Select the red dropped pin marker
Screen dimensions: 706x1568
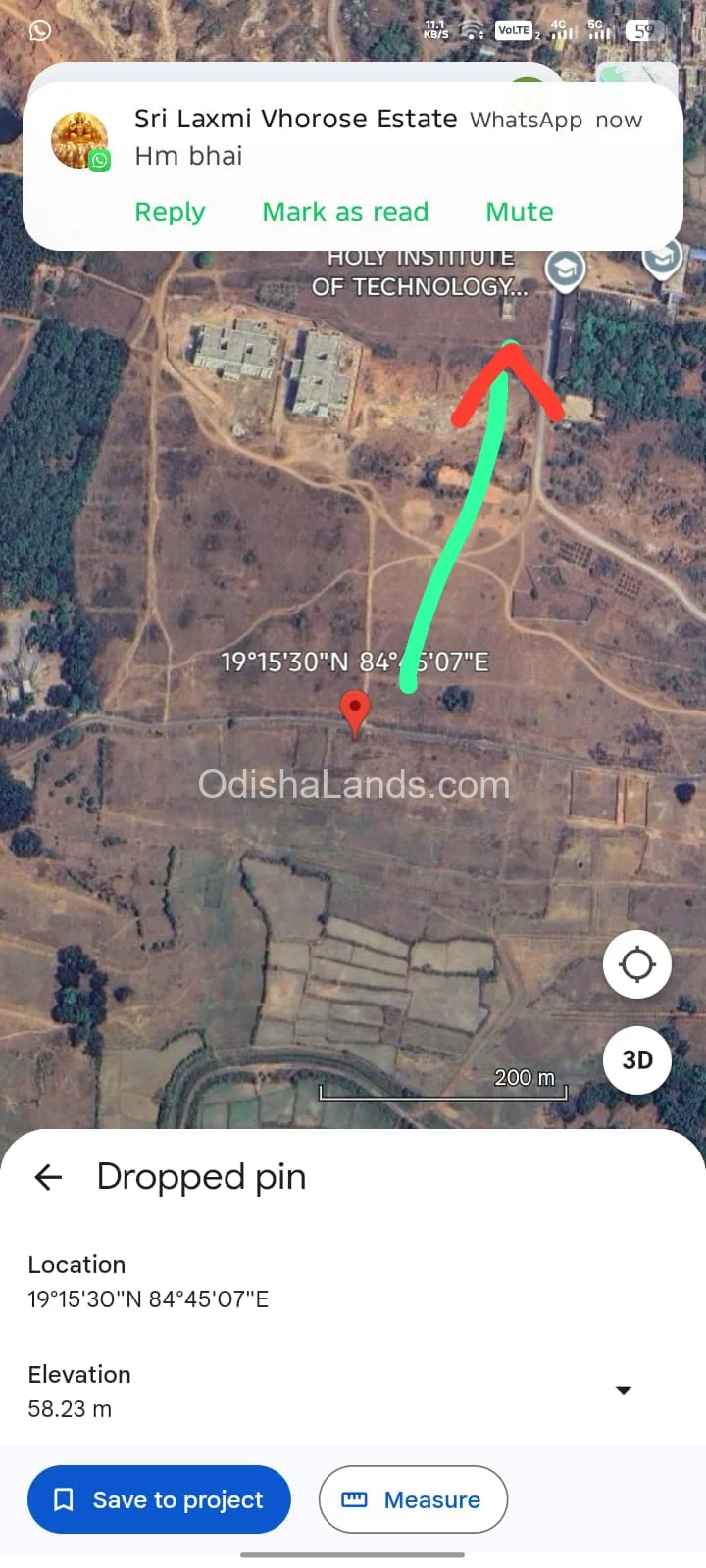point(354,710)
